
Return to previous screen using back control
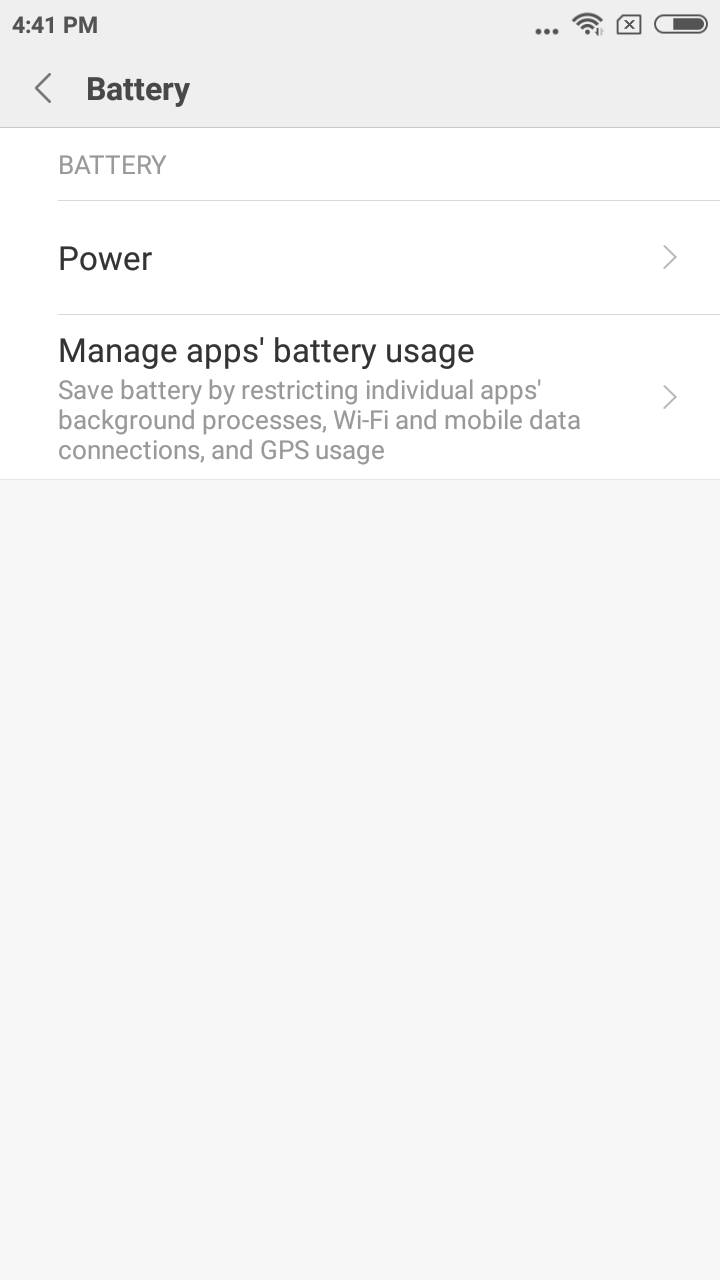coord(43,88)
